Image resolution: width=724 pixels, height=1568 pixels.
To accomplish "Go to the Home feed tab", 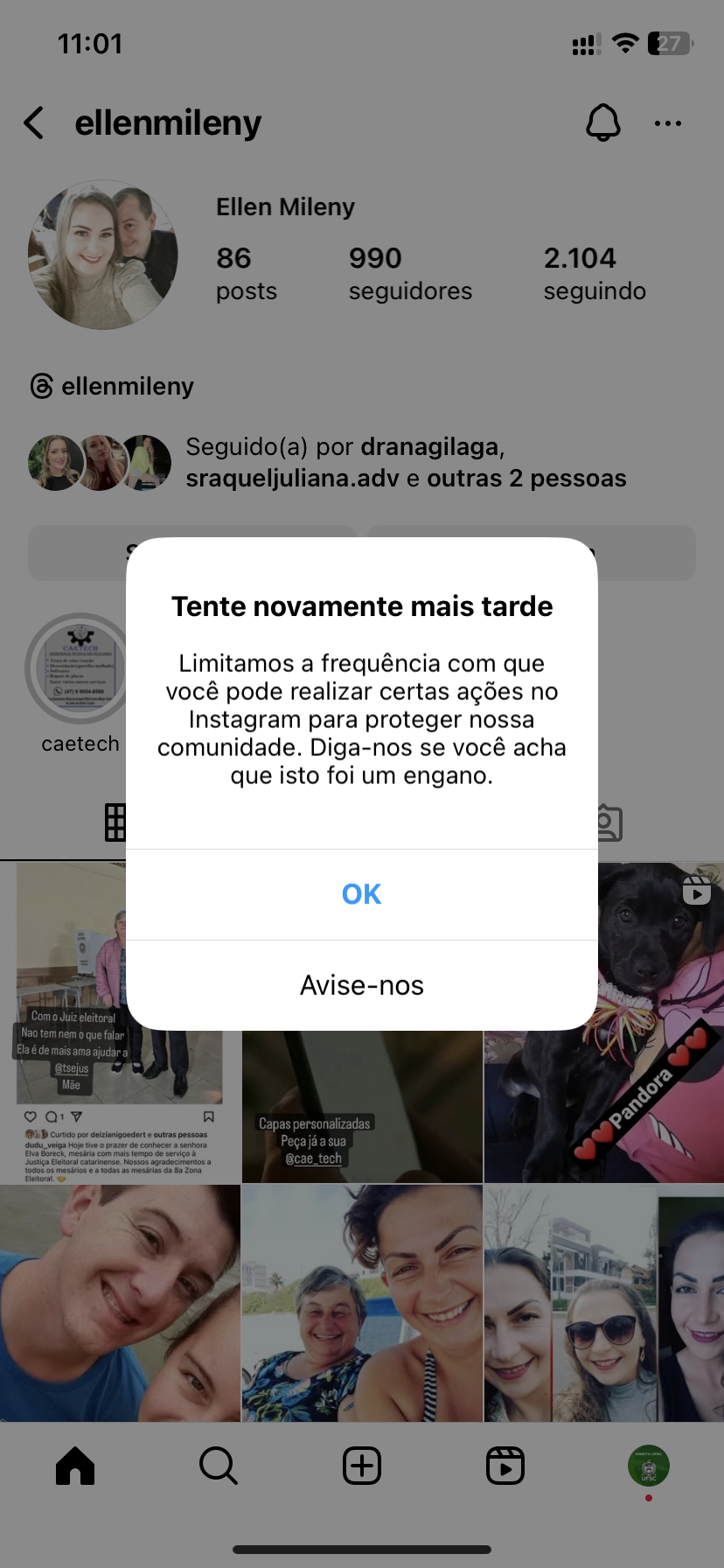I will (x=75, y=1466).
